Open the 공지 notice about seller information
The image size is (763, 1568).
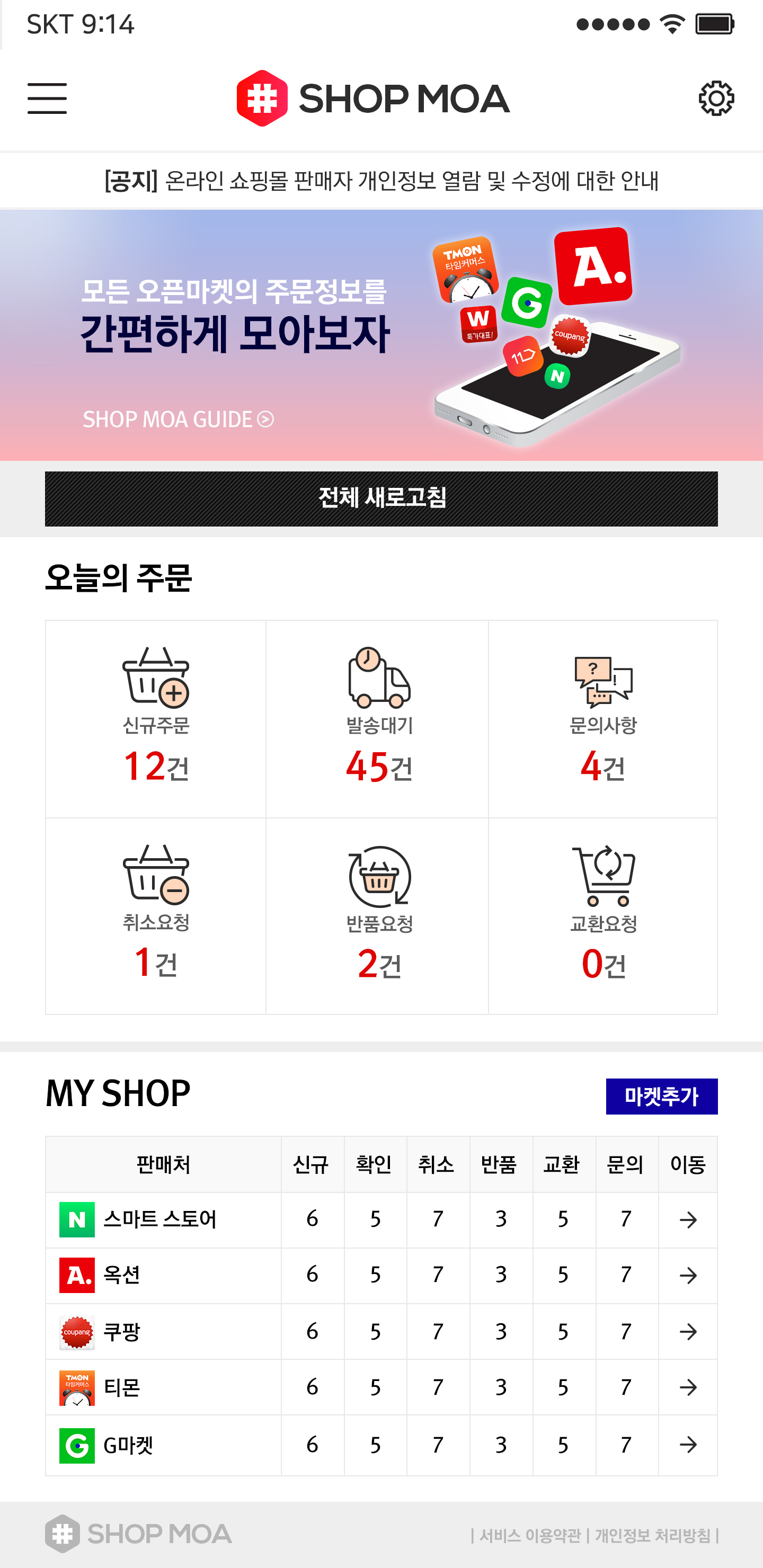tap(381, 181)
